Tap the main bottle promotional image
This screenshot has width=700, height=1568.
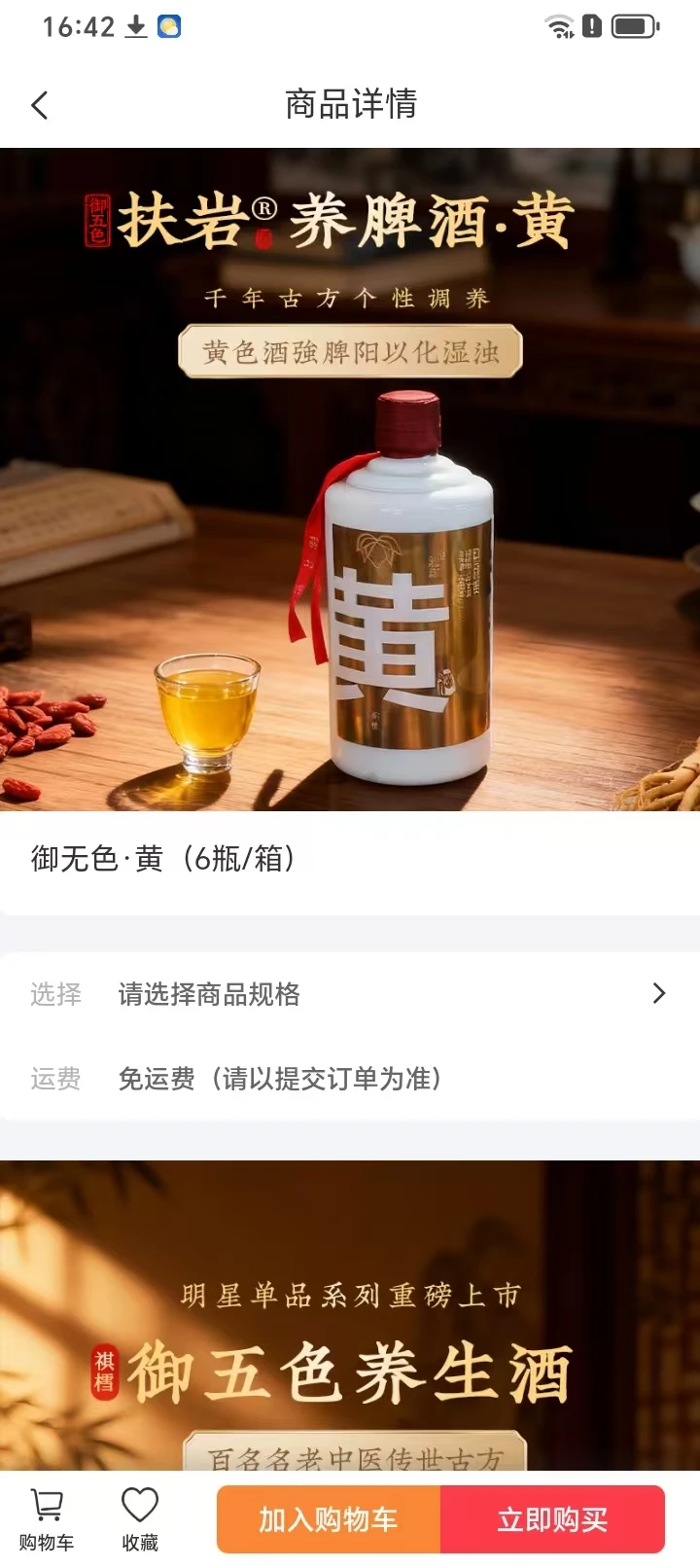point(350,481)
